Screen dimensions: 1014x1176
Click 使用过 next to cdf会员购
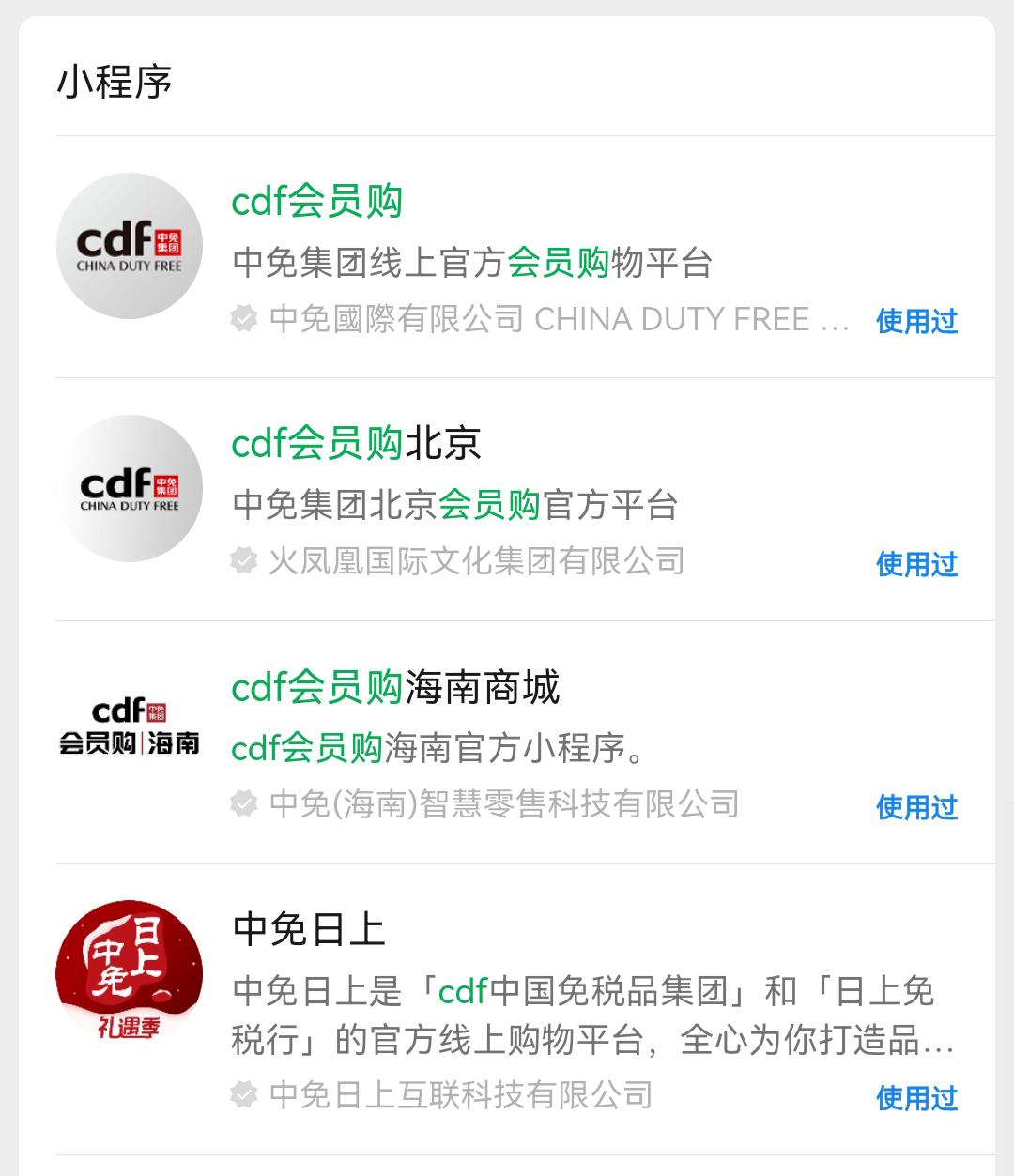coord(915,322)
